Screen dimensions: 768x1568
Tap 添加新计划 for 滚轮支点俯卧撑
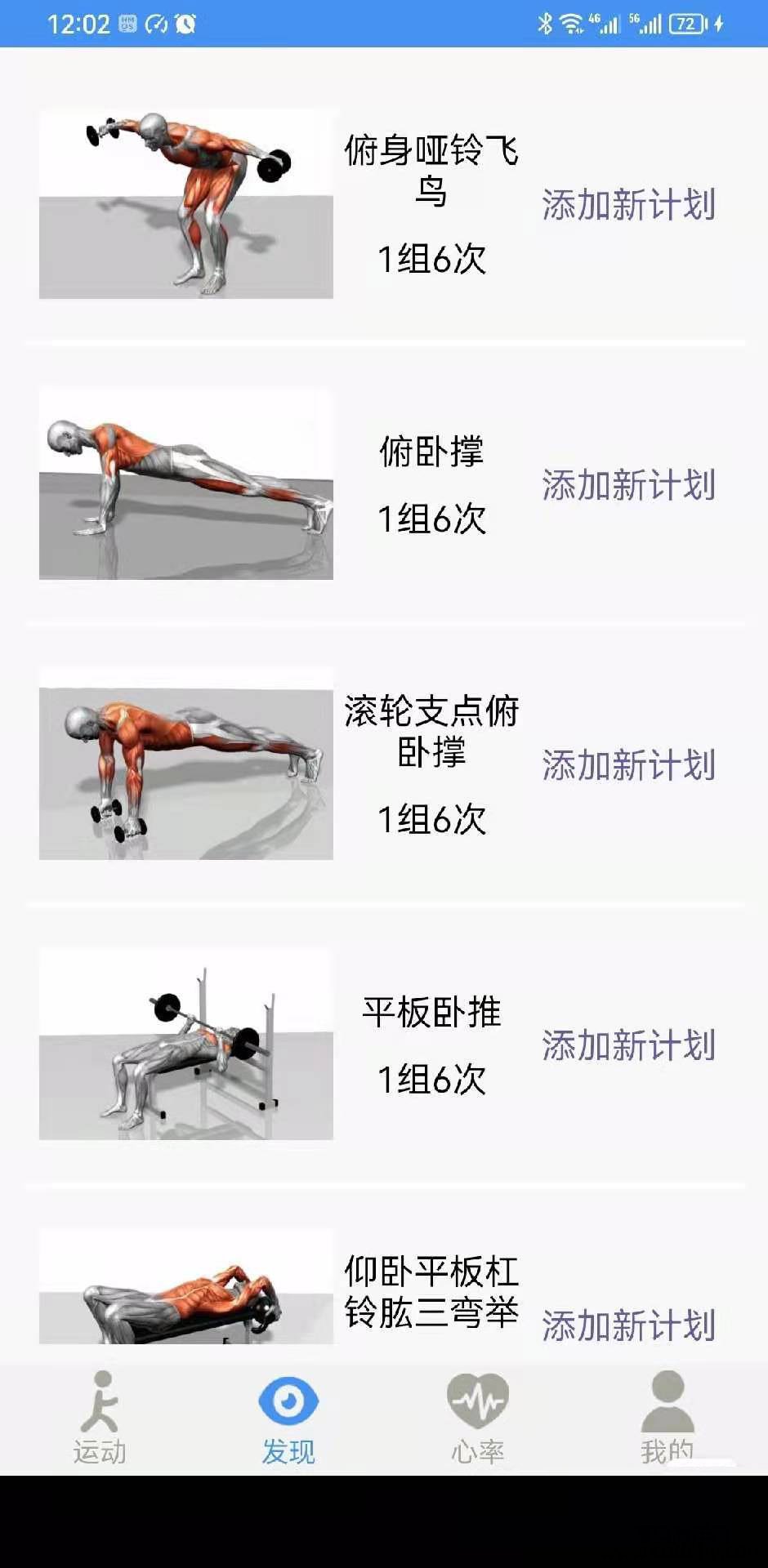(628, 765)
